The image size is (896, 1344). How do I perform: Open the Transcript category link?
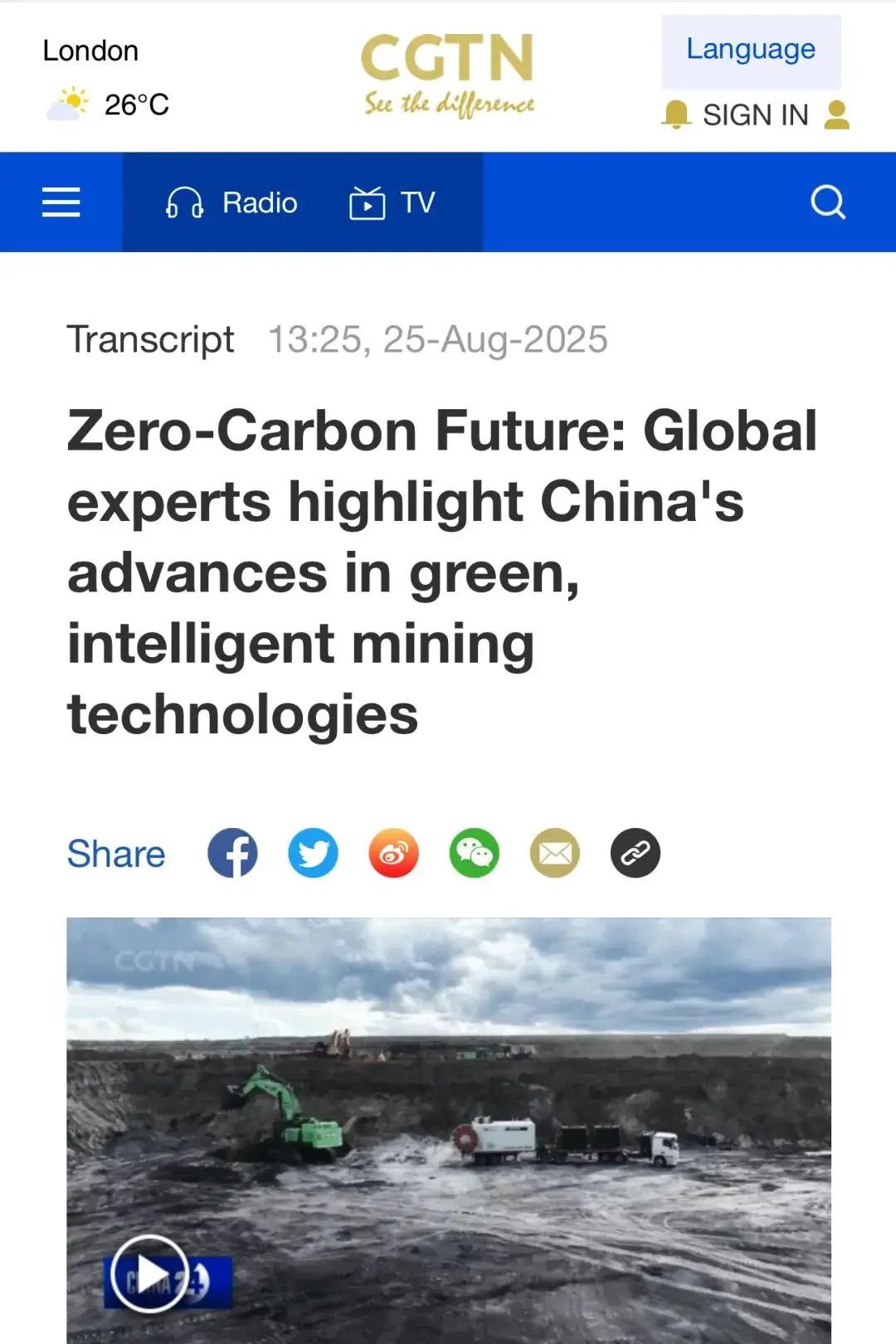[151, 339]
